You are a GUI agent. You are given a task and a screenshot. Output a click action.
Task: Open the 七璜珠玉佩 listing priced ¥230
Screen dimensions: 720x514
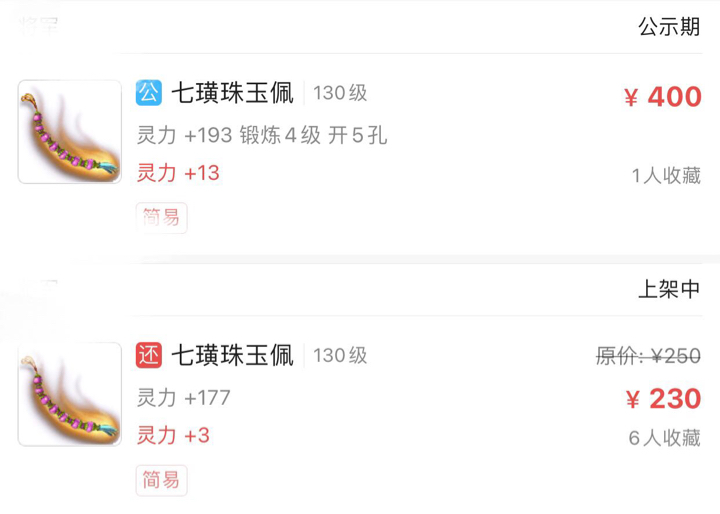pyautogui.click(x=233, y=355)
